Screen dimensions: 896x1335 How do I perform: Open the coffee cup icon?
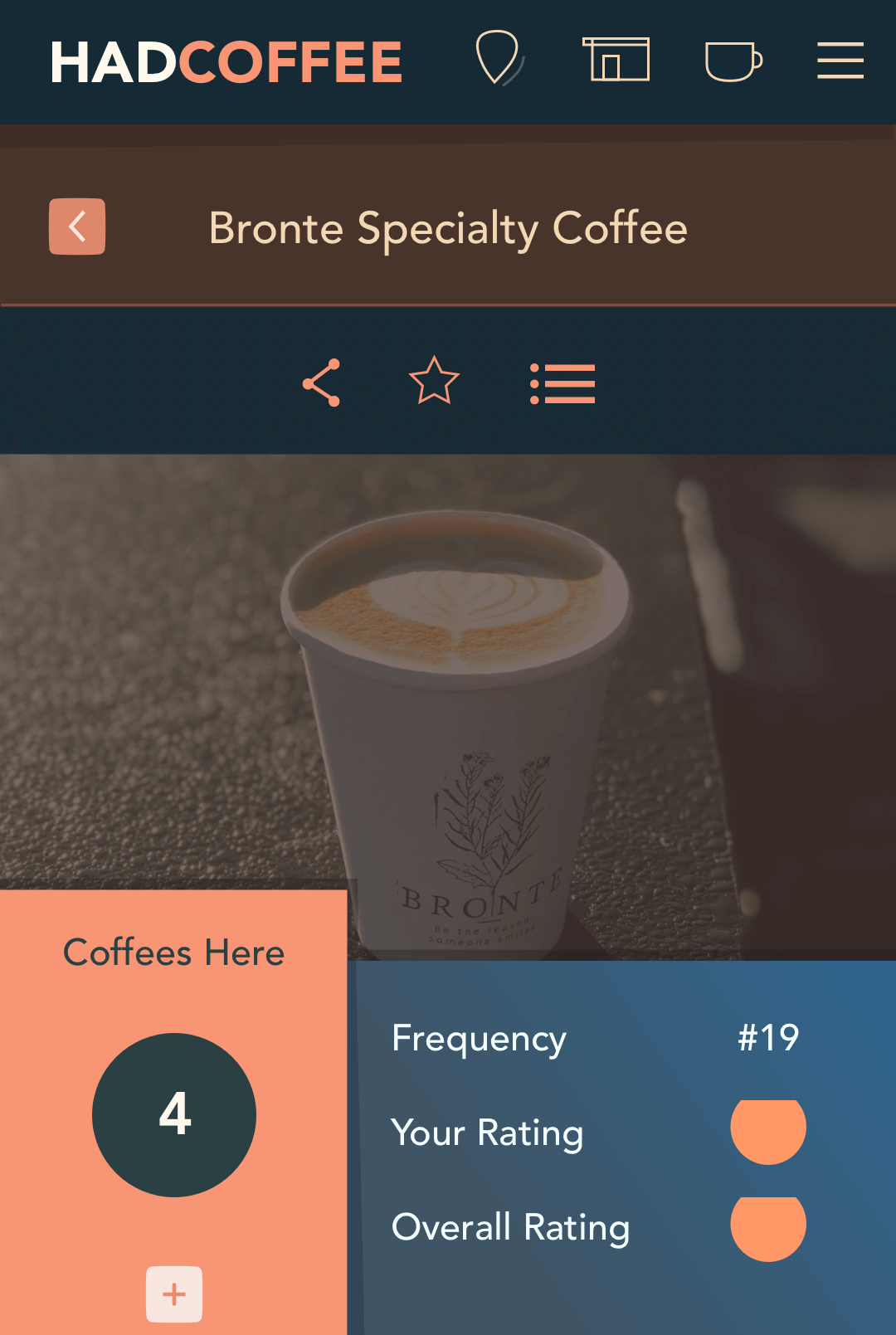[733, 61]
